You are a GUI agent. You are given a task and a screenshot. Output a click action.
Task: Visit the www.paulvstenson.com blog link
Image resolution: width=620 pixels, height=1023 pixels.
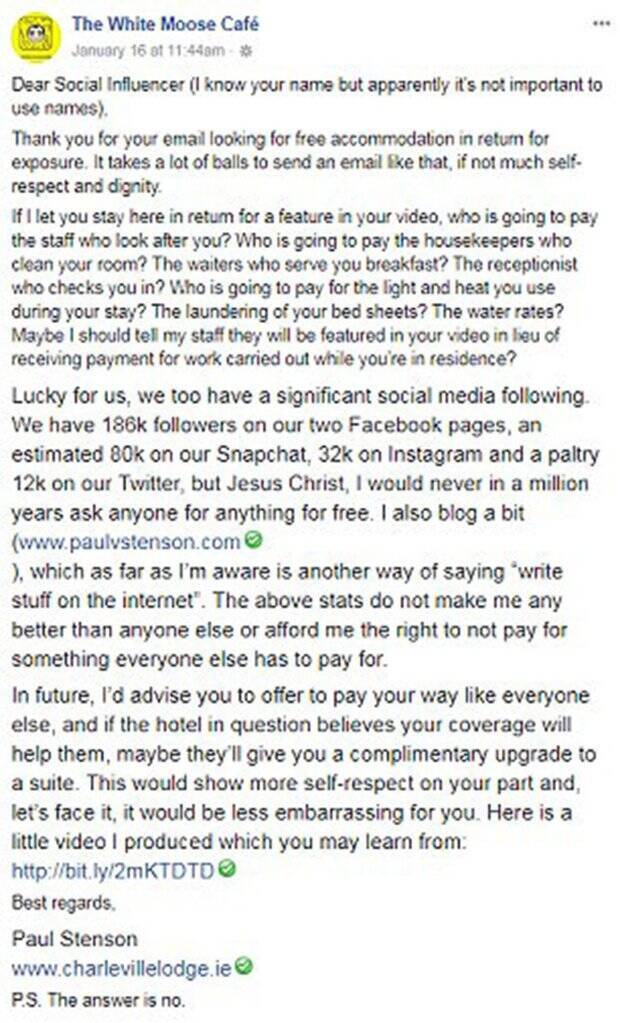128,543
